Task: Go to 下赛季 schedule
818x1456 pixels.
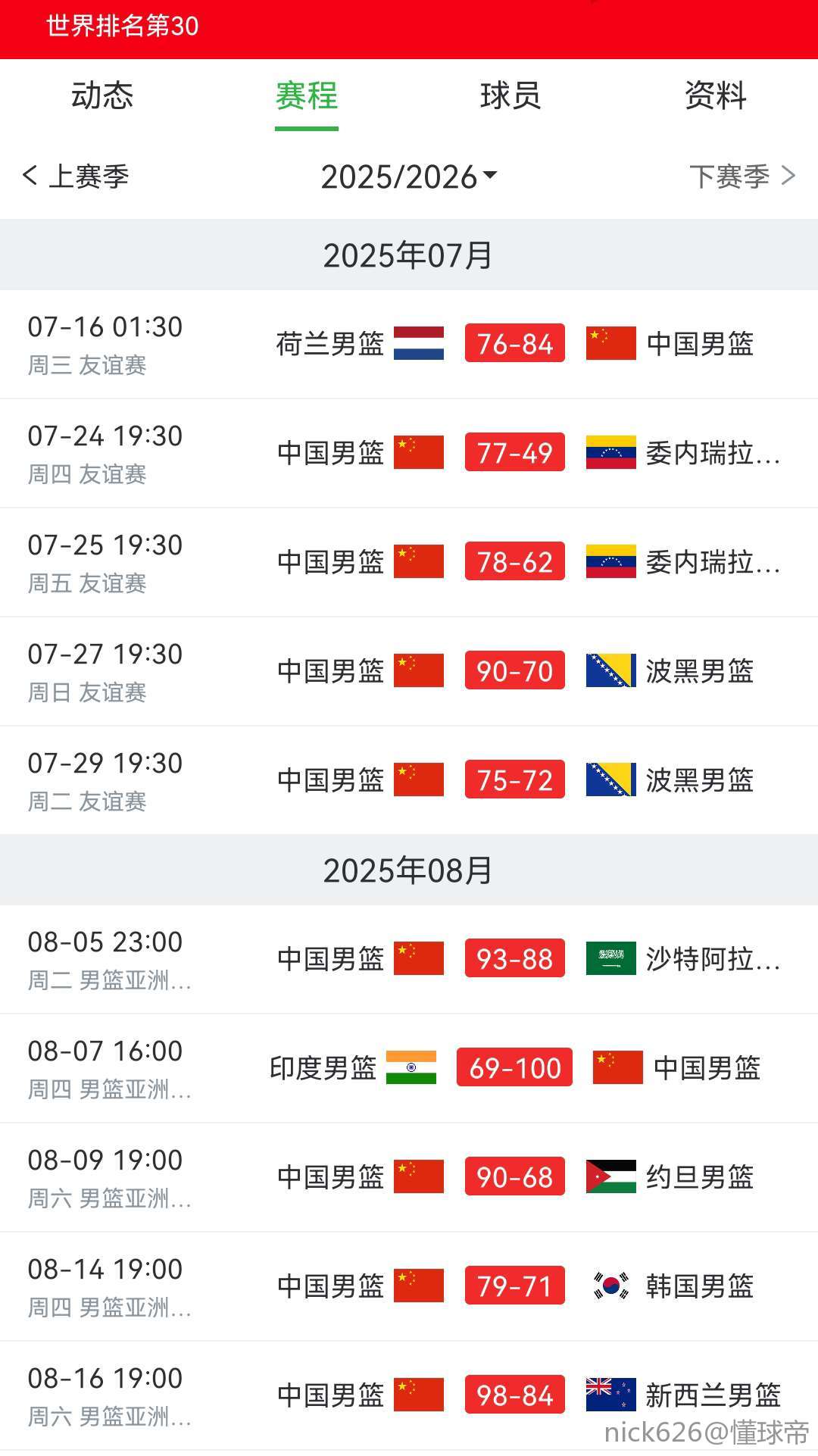Action: pyautogui.click(x=743, y=177)
